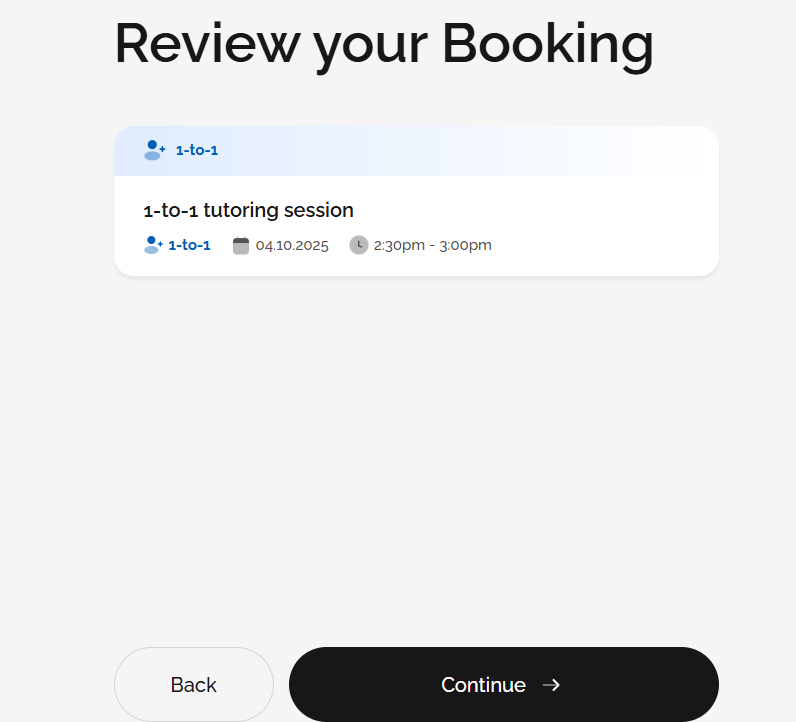Go back using the Back button
796x722 pixels.
(x=193, y=685)
